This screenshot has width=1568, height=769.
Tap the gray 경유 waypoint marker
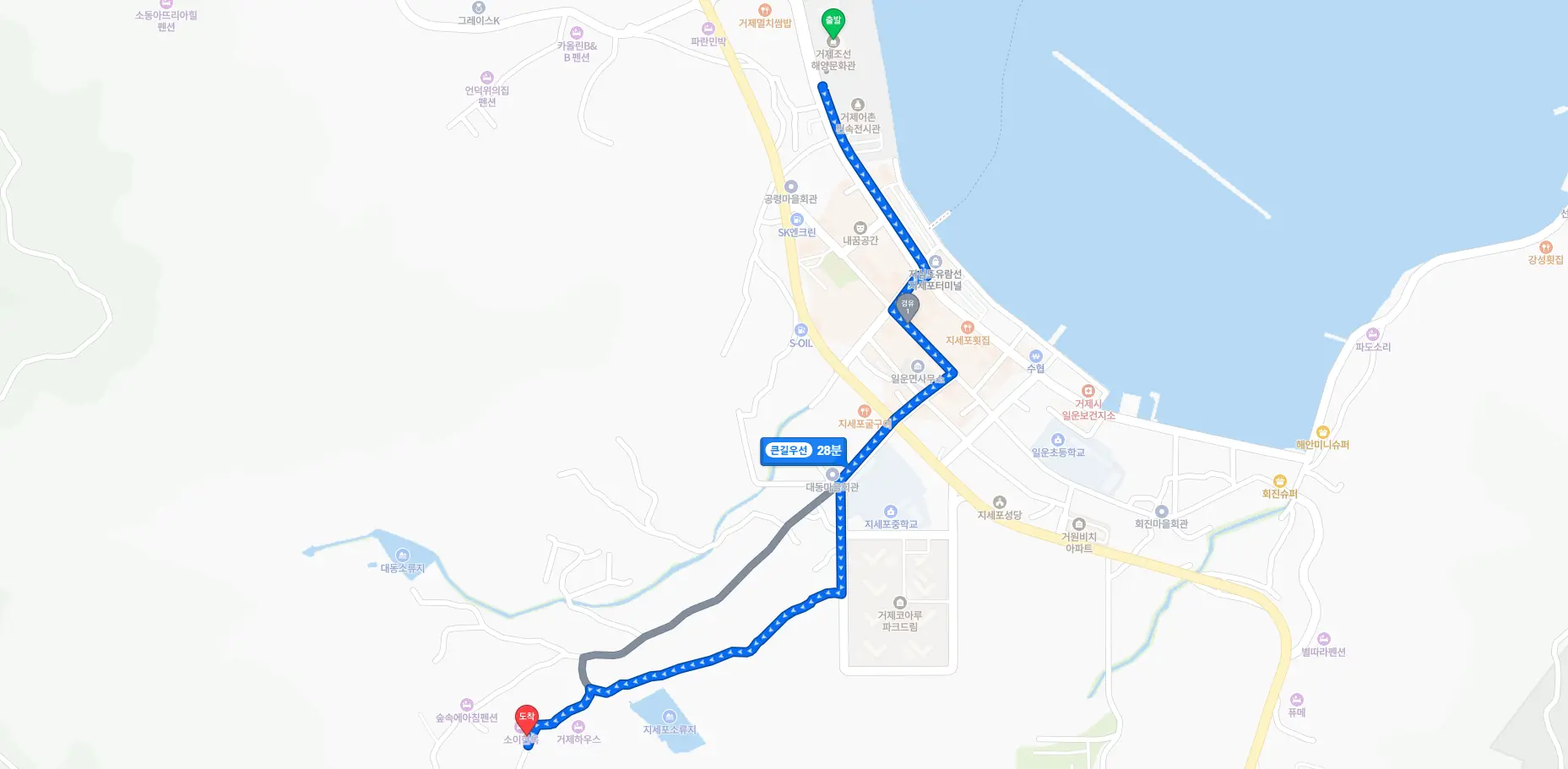(x=908, y=306)
